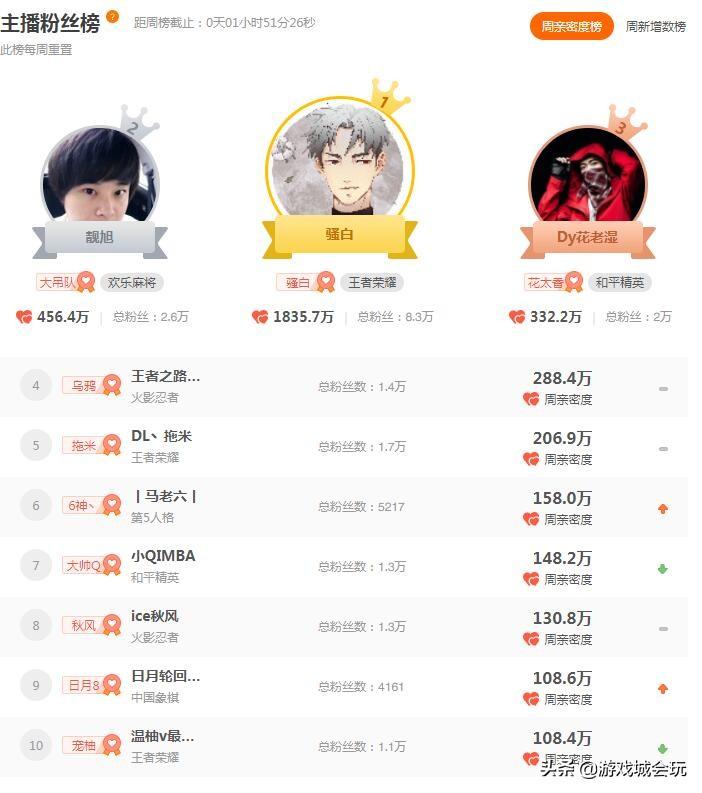Open the ice秋风 row

point(155,617)
